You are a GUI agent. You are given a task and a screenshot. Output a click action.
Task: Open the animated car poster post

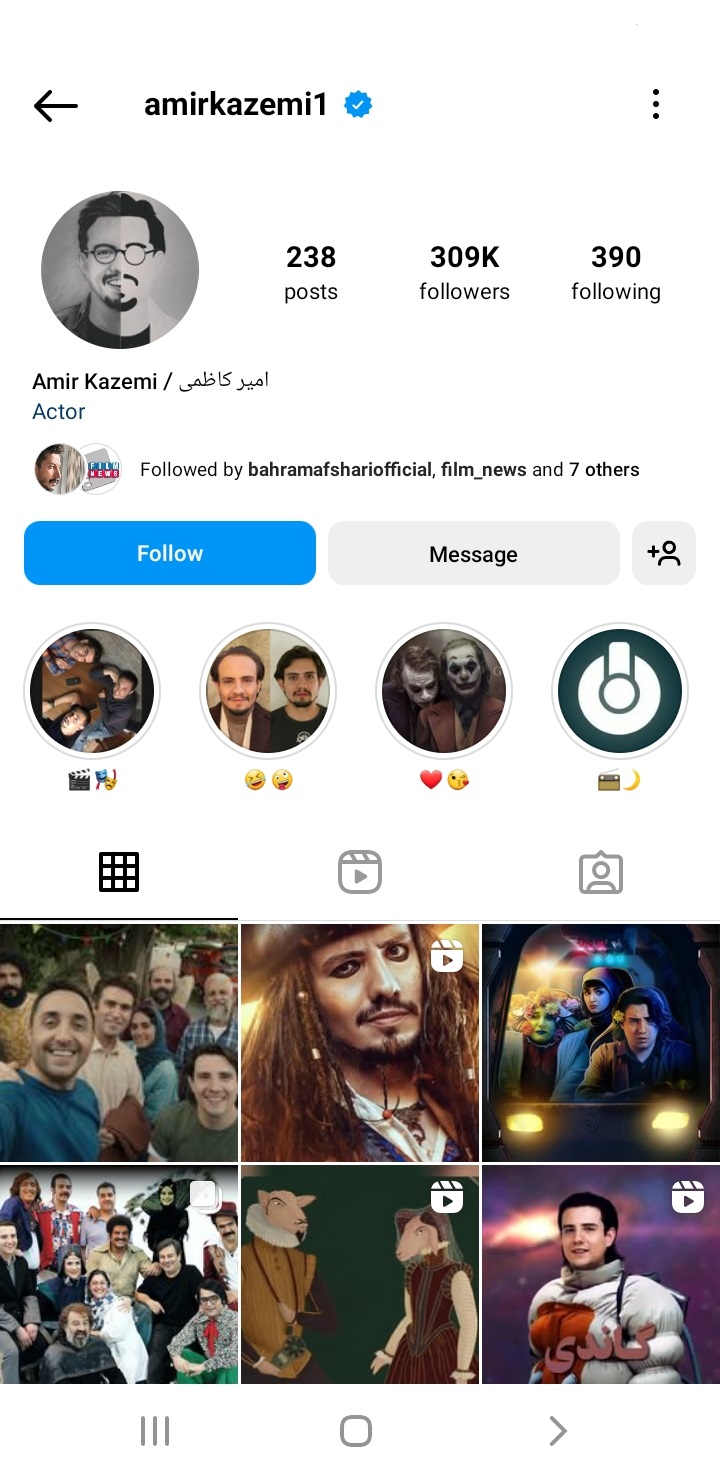pos(601,1042)
